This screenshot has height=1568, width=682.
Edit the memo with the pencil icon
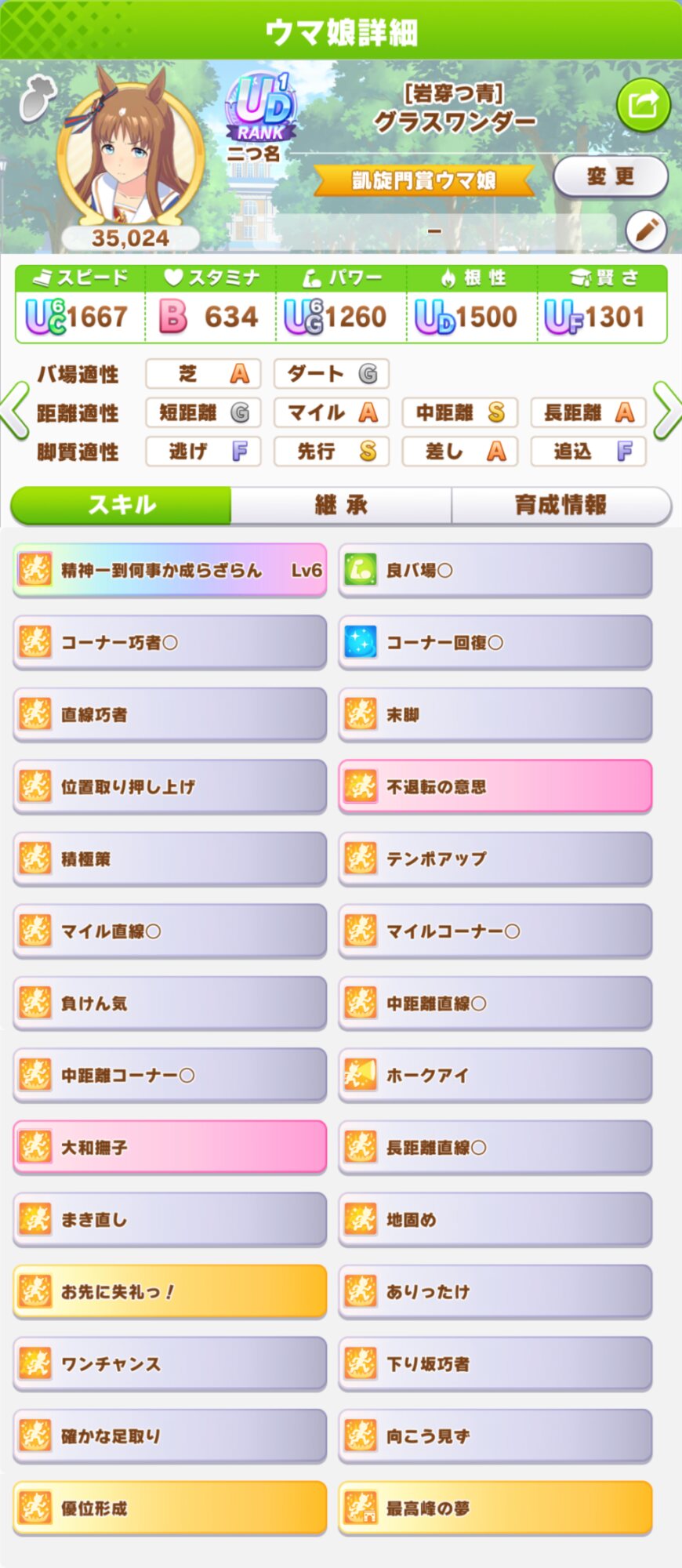click(646, 230)
